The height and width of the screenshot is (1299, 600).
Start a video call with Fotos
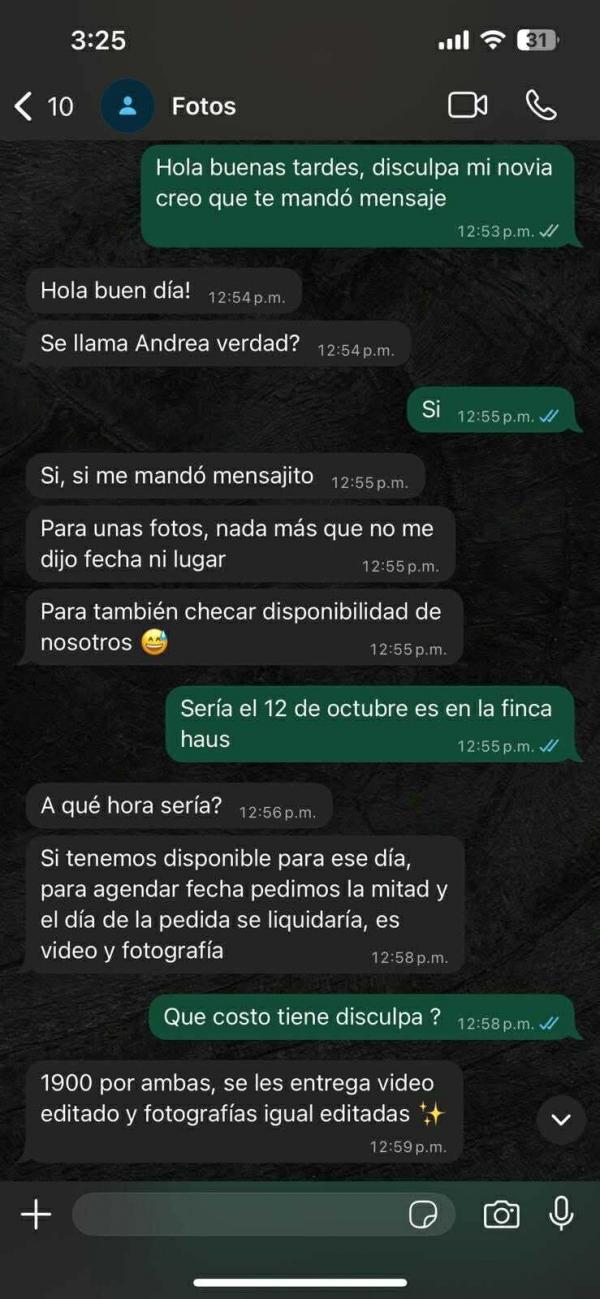467,105
